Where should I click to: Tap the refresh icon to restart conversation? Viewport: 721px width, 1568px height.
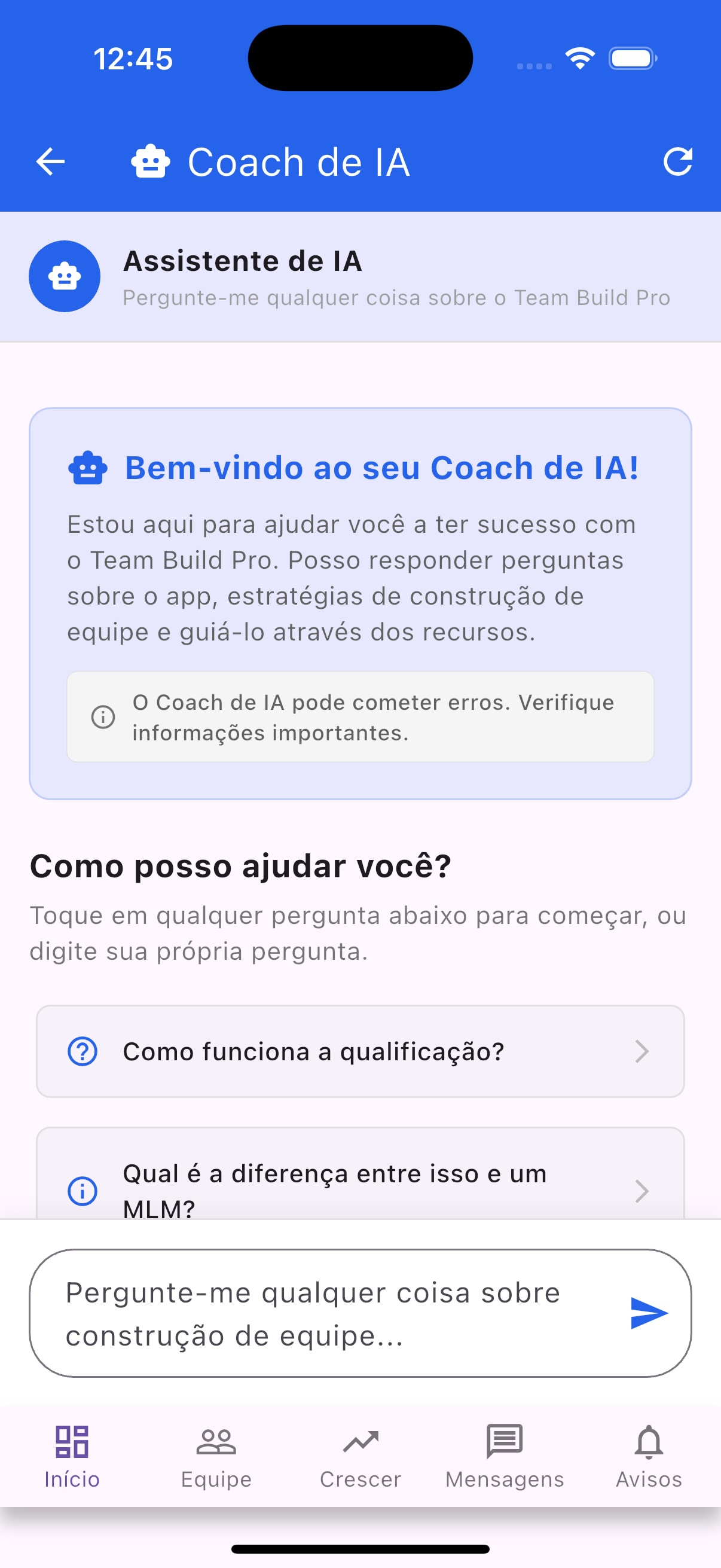click(x=678, y=161)
